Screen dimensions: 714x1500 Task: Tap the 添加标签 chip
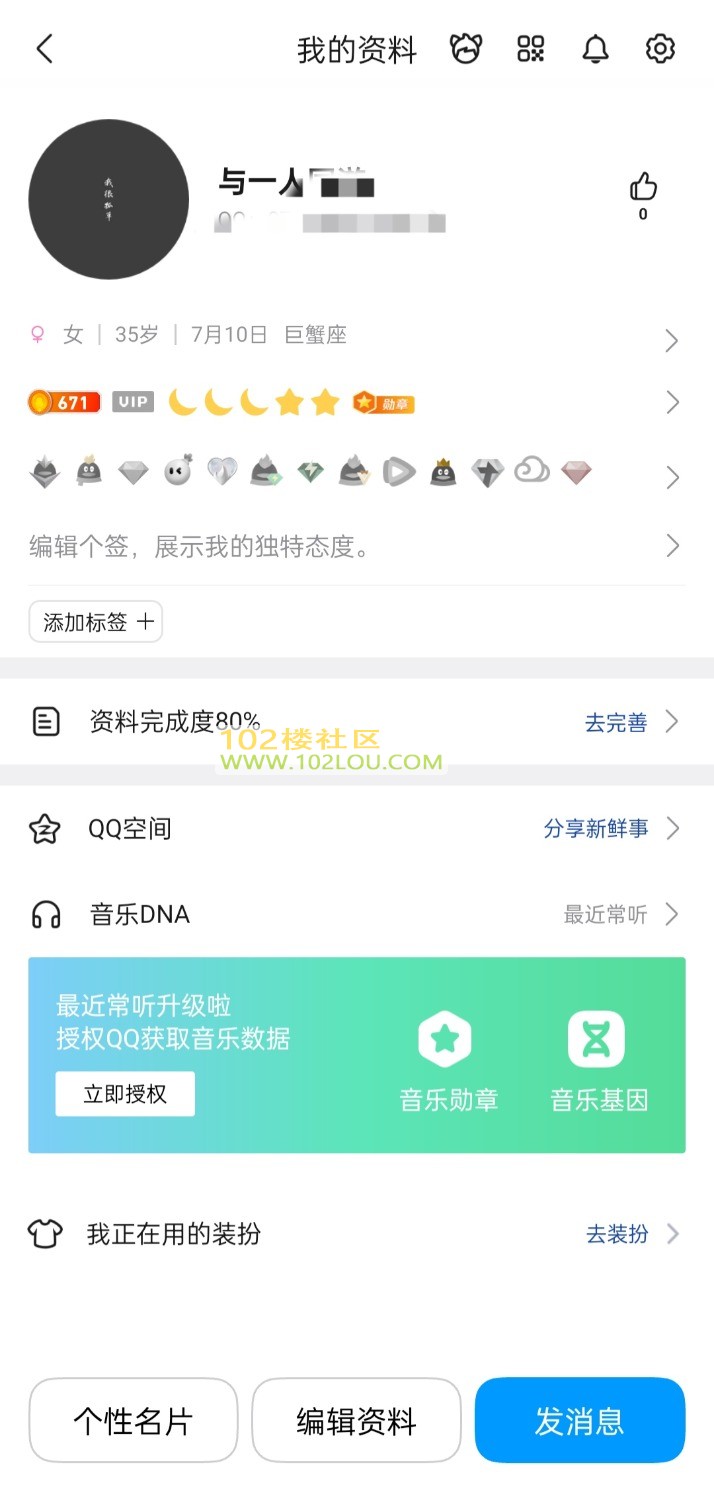[96, 622]
